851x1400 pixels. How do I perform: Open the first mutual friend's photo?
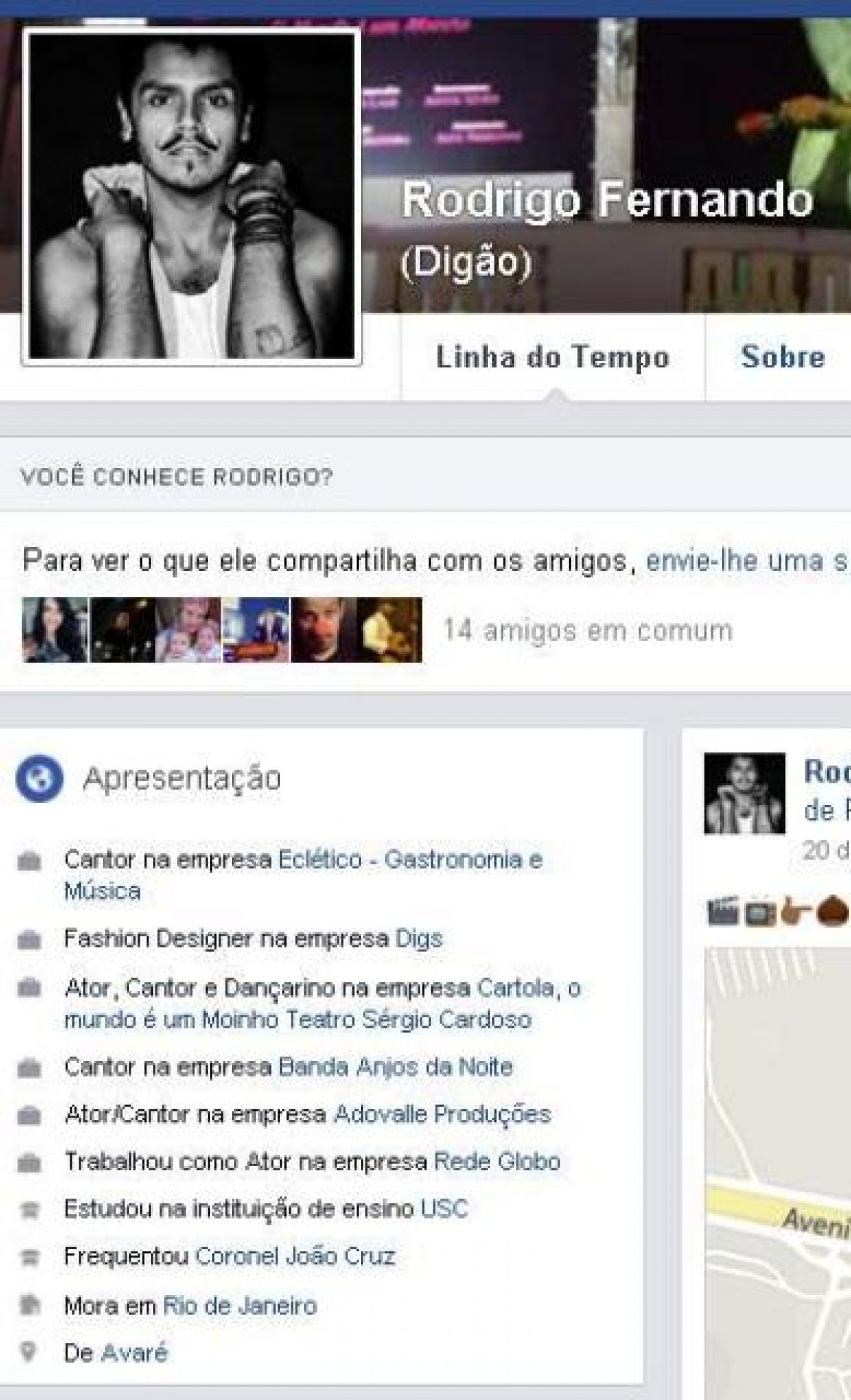point(55,630)
